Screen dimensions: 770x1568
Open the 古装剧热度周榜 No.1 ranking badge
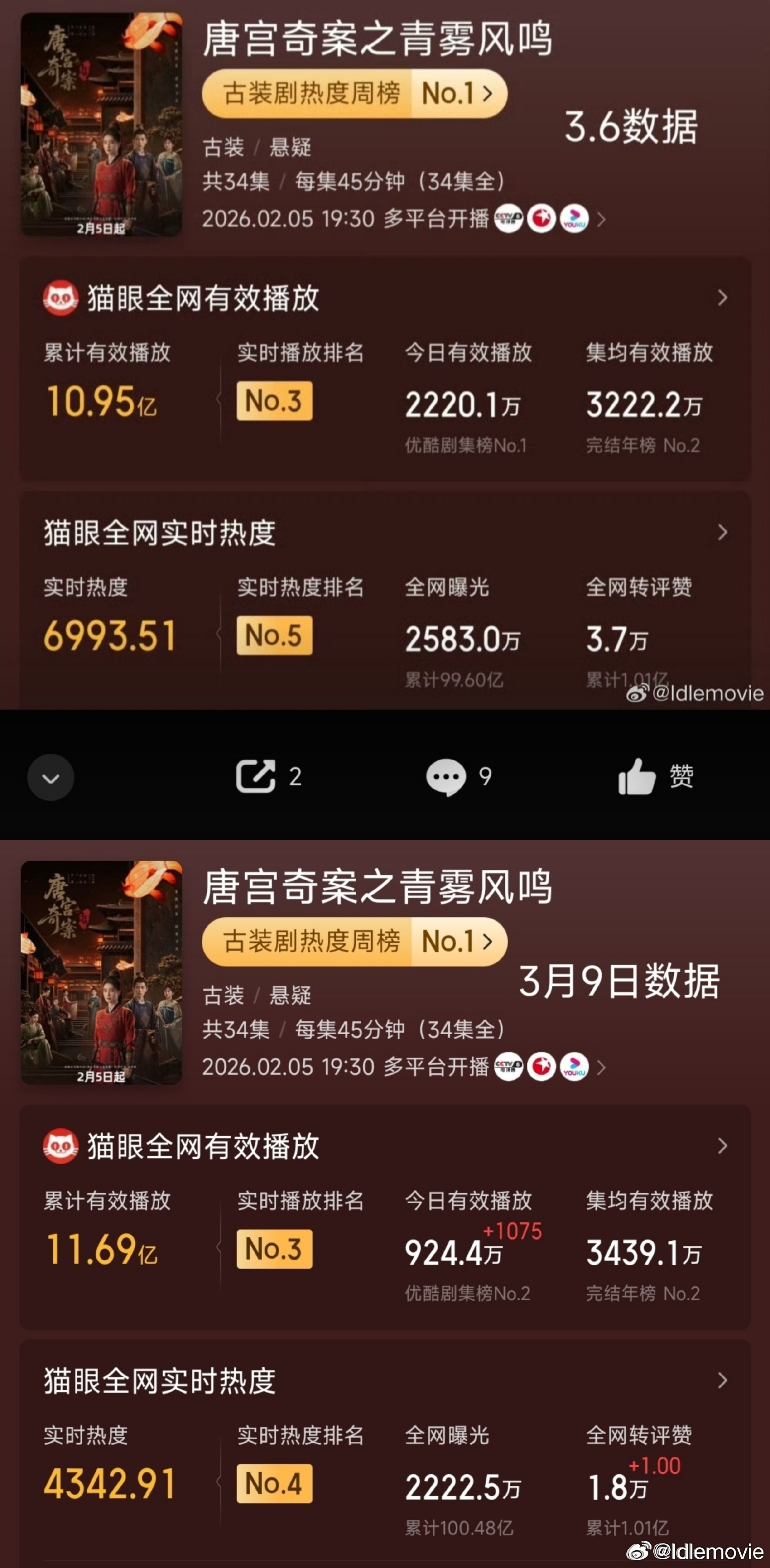point(353,93)
